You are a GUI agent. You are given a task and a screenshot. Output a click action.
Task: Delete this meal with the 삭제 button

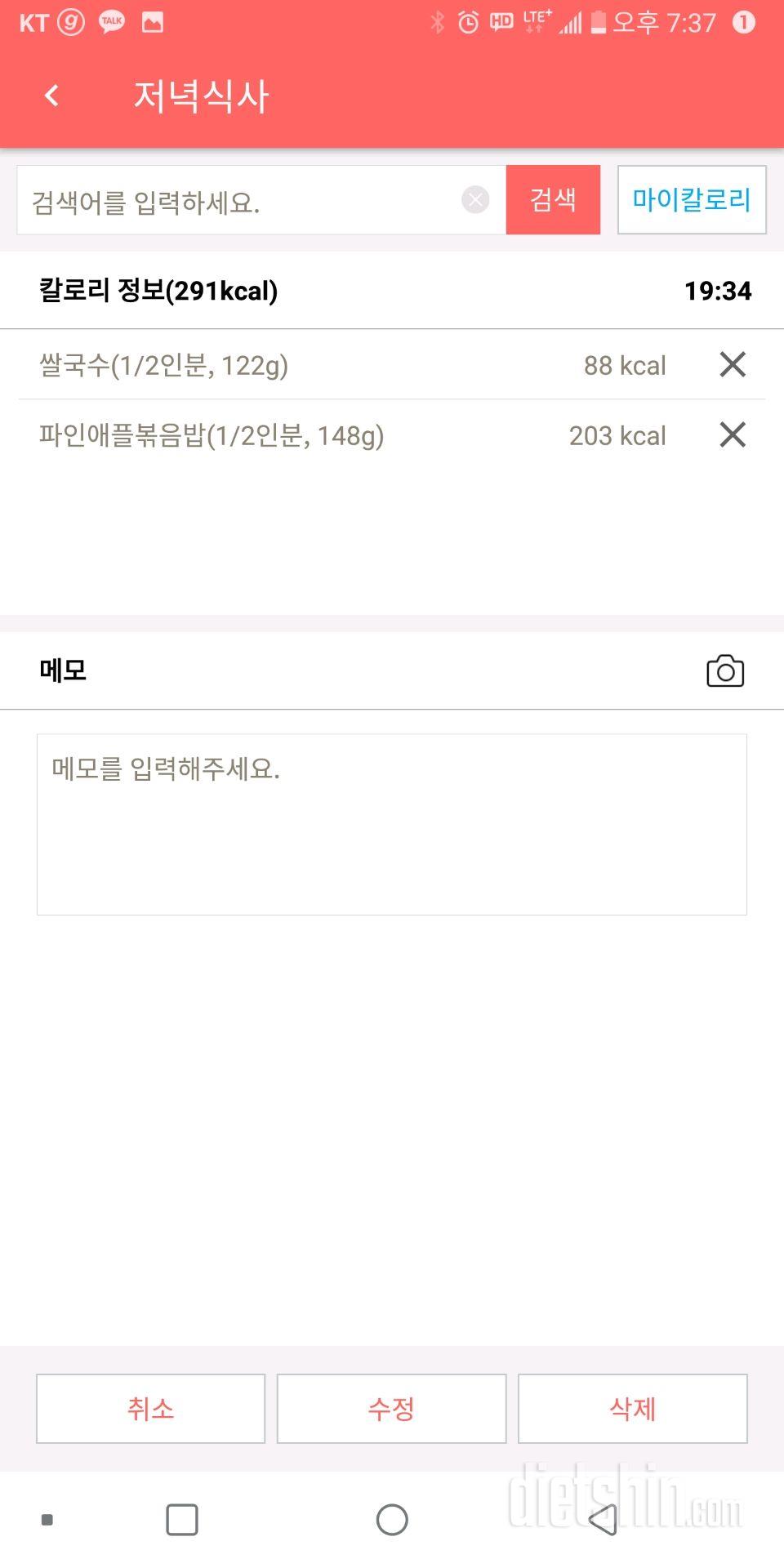[x=632, y=1409]
